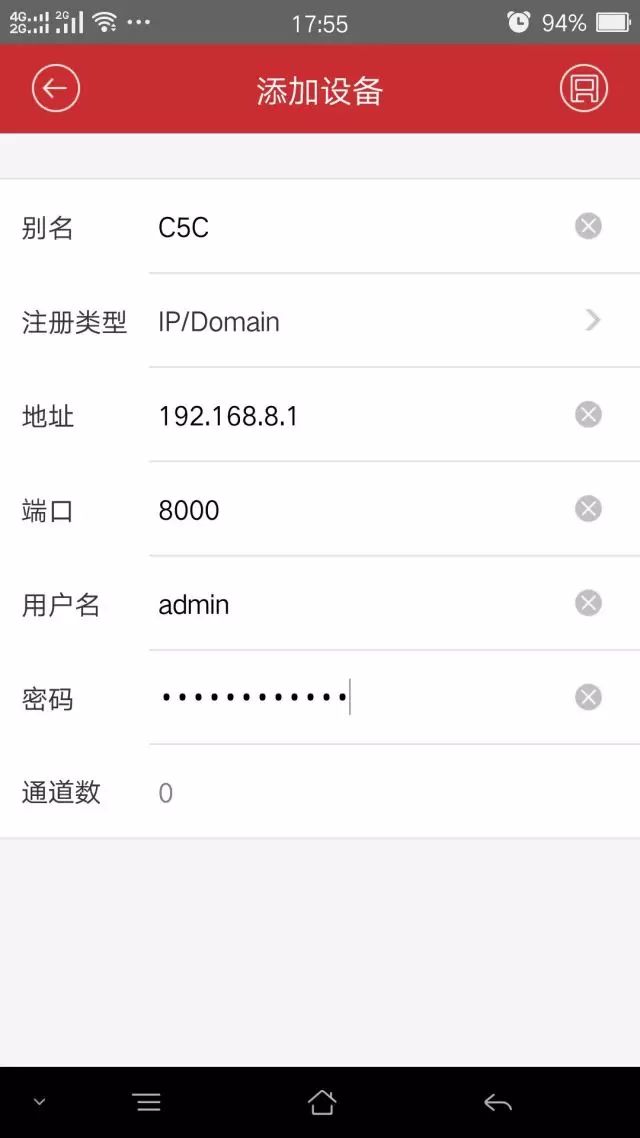Clear the 用户名 admin text
The width and height of the screenshot is (640, 1138).
click(x=588, y=603)
